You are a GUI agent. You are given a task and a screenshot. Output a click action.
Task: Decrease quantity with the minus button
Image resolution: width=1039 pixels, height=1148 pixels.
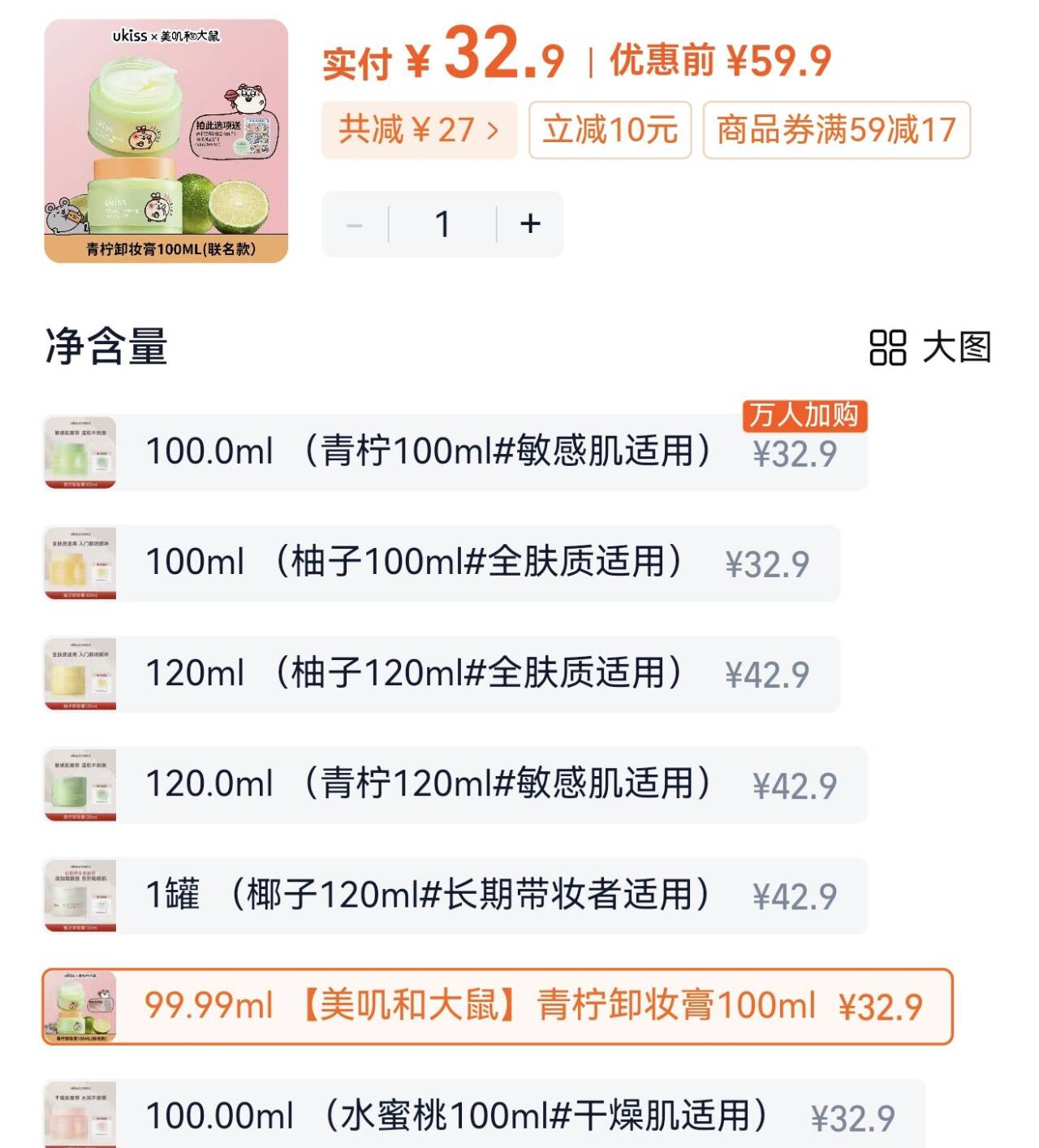(x=355, y=225)
